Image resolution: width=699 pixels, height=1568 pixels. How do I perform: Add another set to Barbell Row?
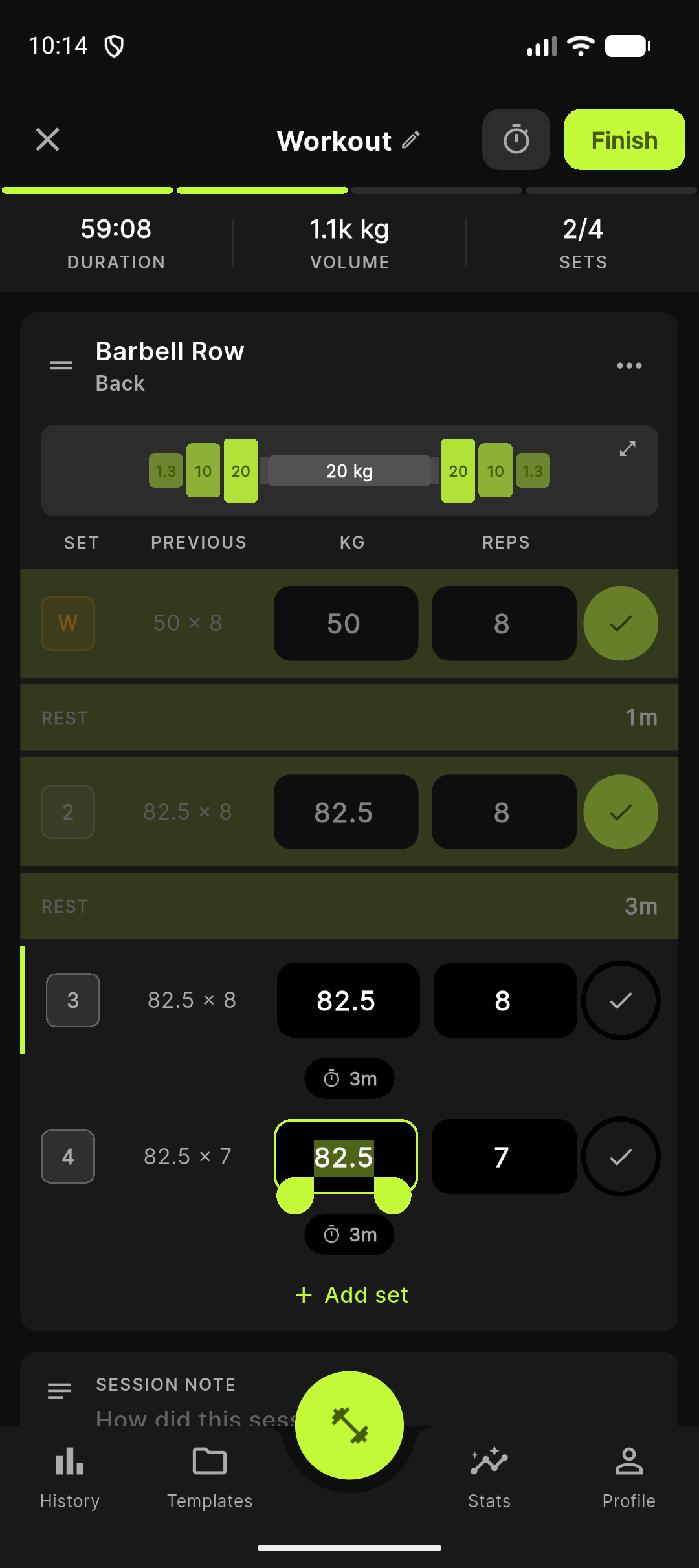click(x=351, y=1295)
